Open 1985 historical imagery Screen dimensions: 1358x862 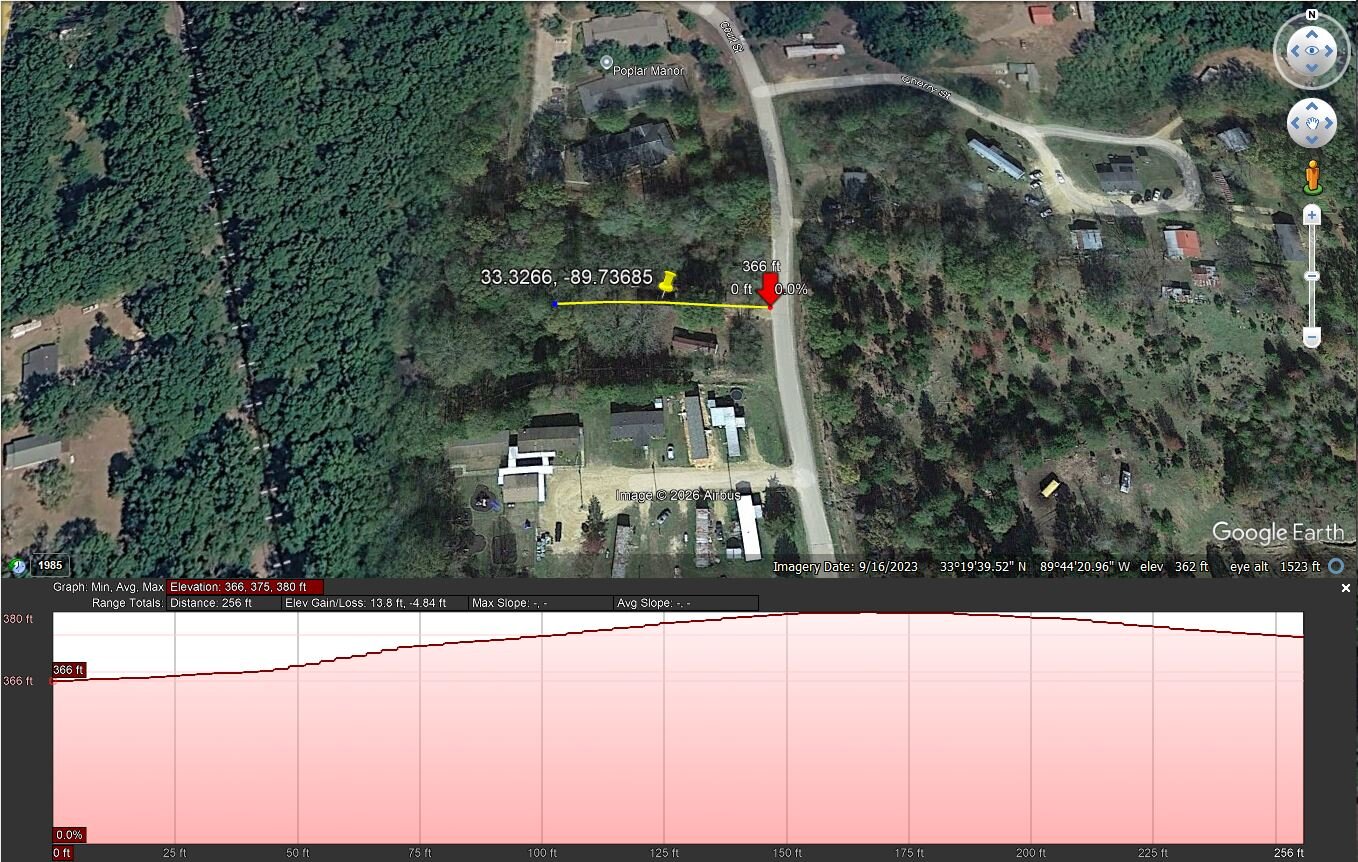(49, 566)
